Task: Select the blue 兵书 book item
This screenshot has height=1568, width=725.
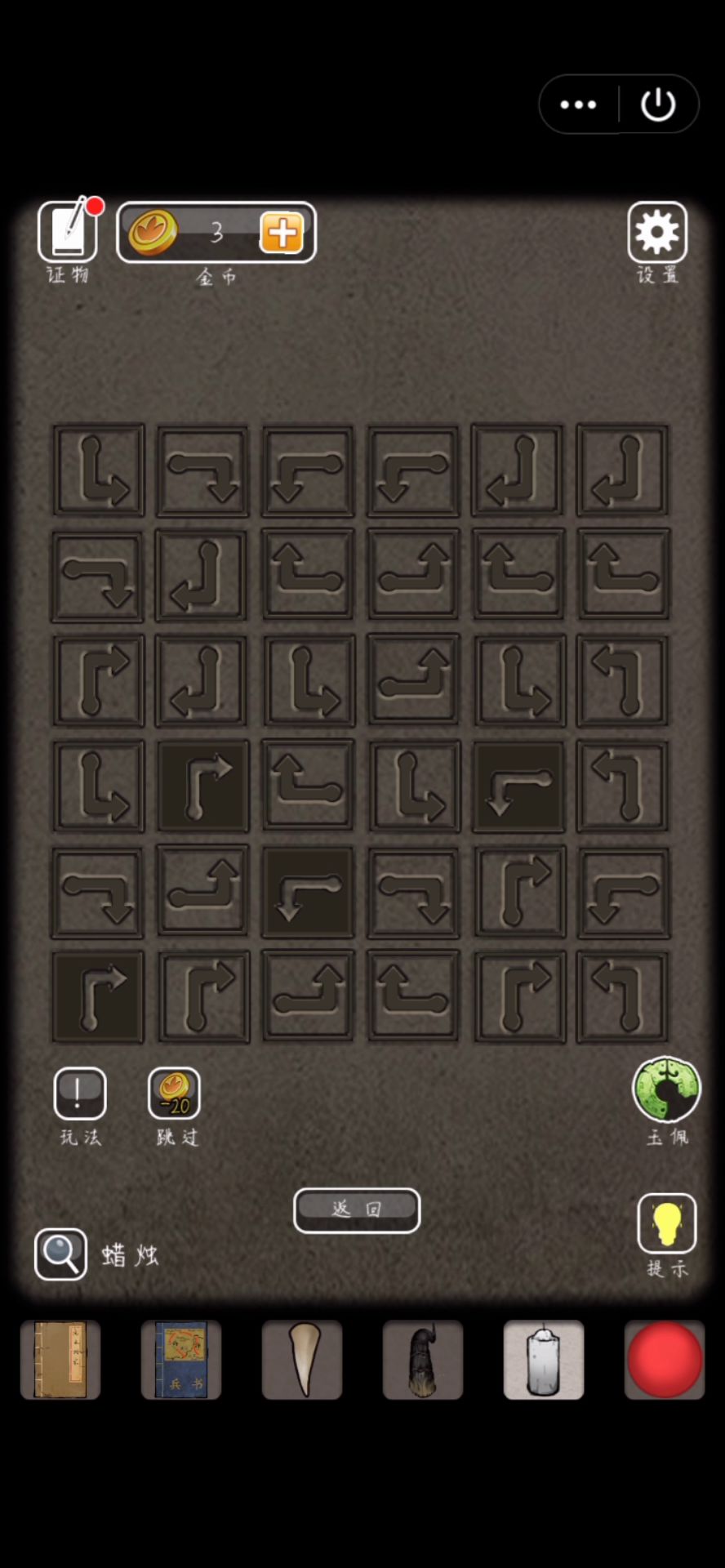Action: coord(181,1360)
